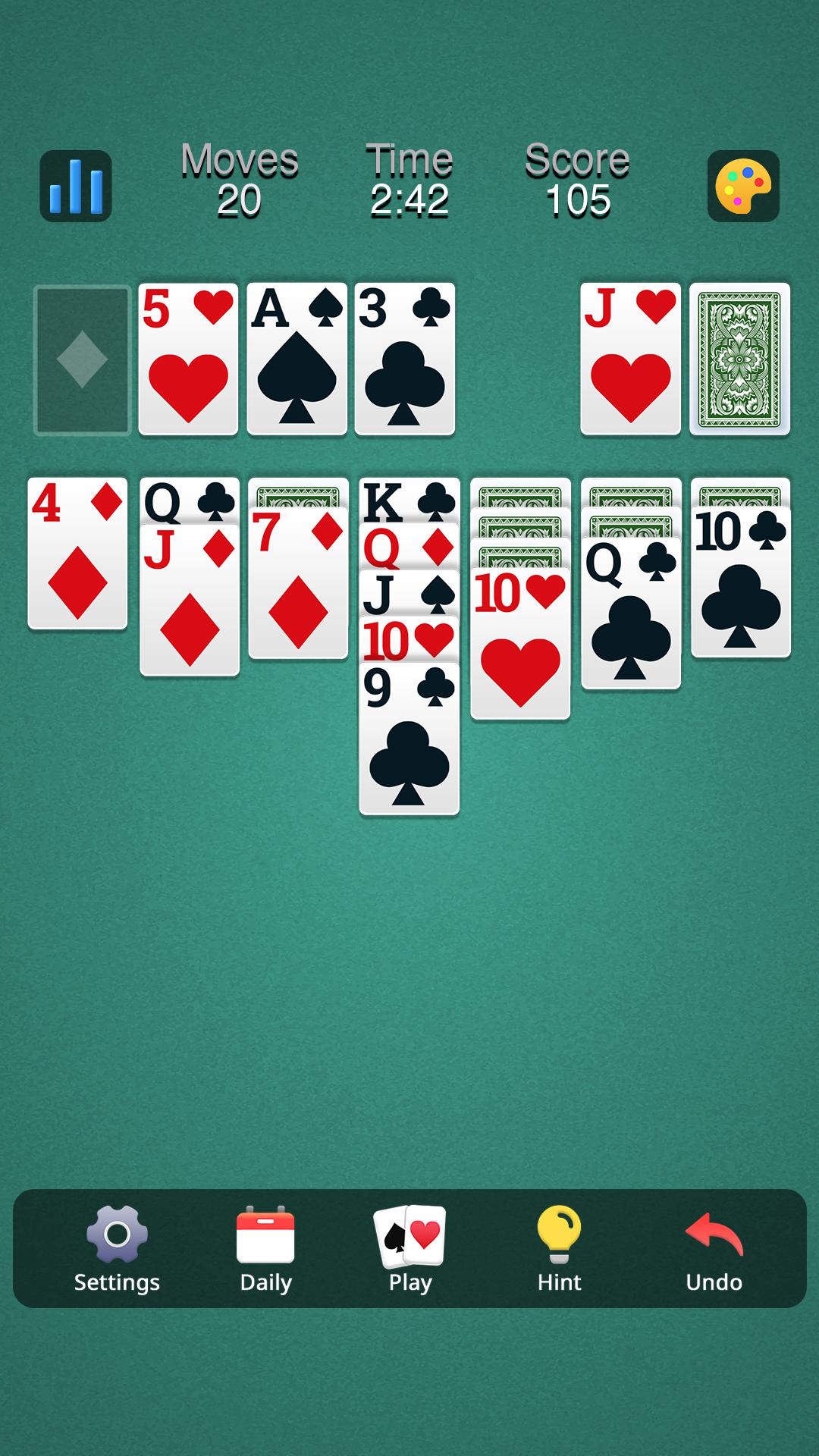Tap the 4 of diamonds card

coord(77,554)
